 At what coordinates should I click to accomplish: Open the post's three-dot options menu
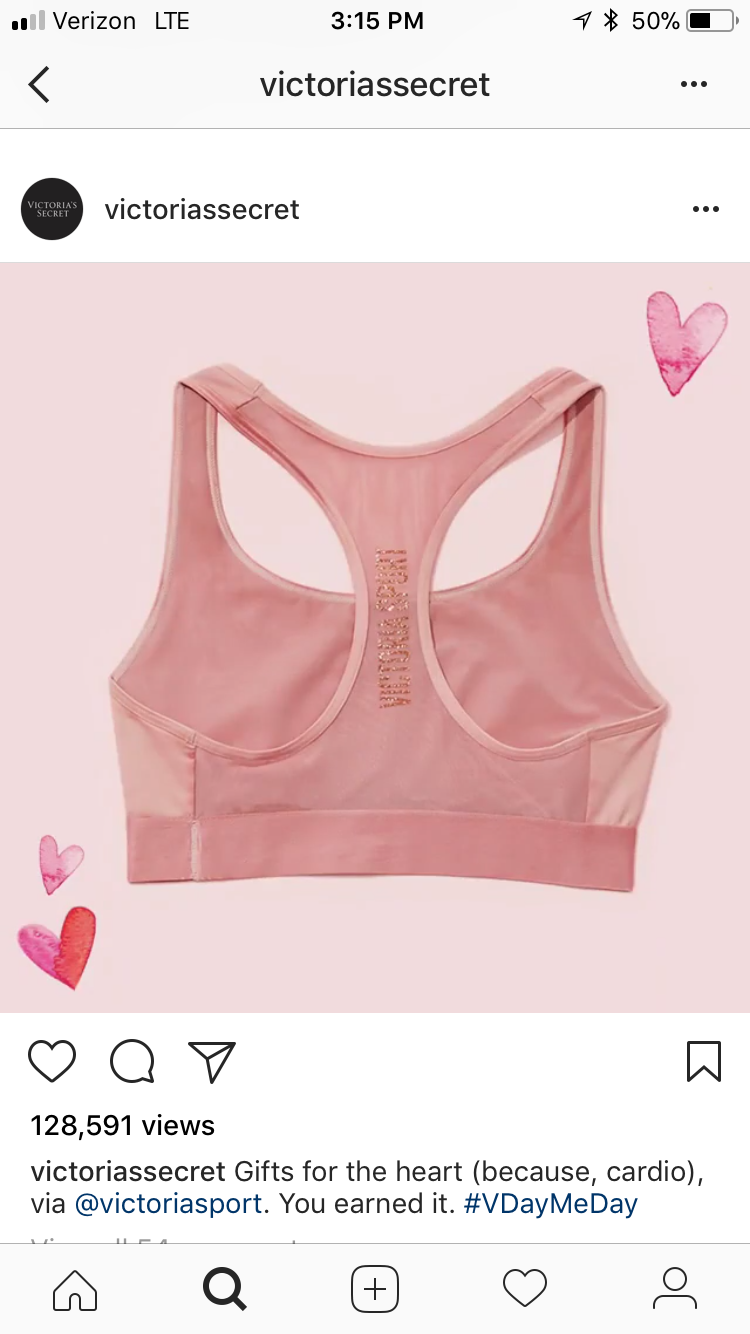[706, 209]
